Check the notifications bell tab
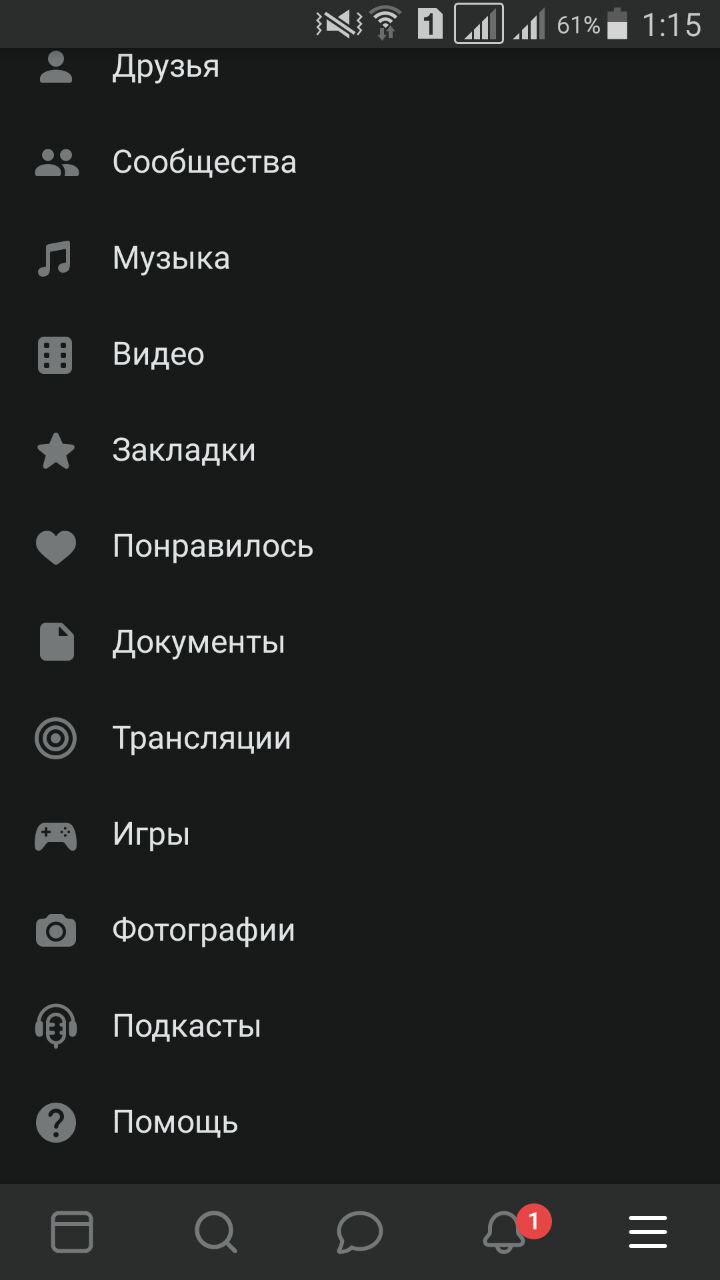This screenshot has height=1280, width=720. coord(506,1232)
